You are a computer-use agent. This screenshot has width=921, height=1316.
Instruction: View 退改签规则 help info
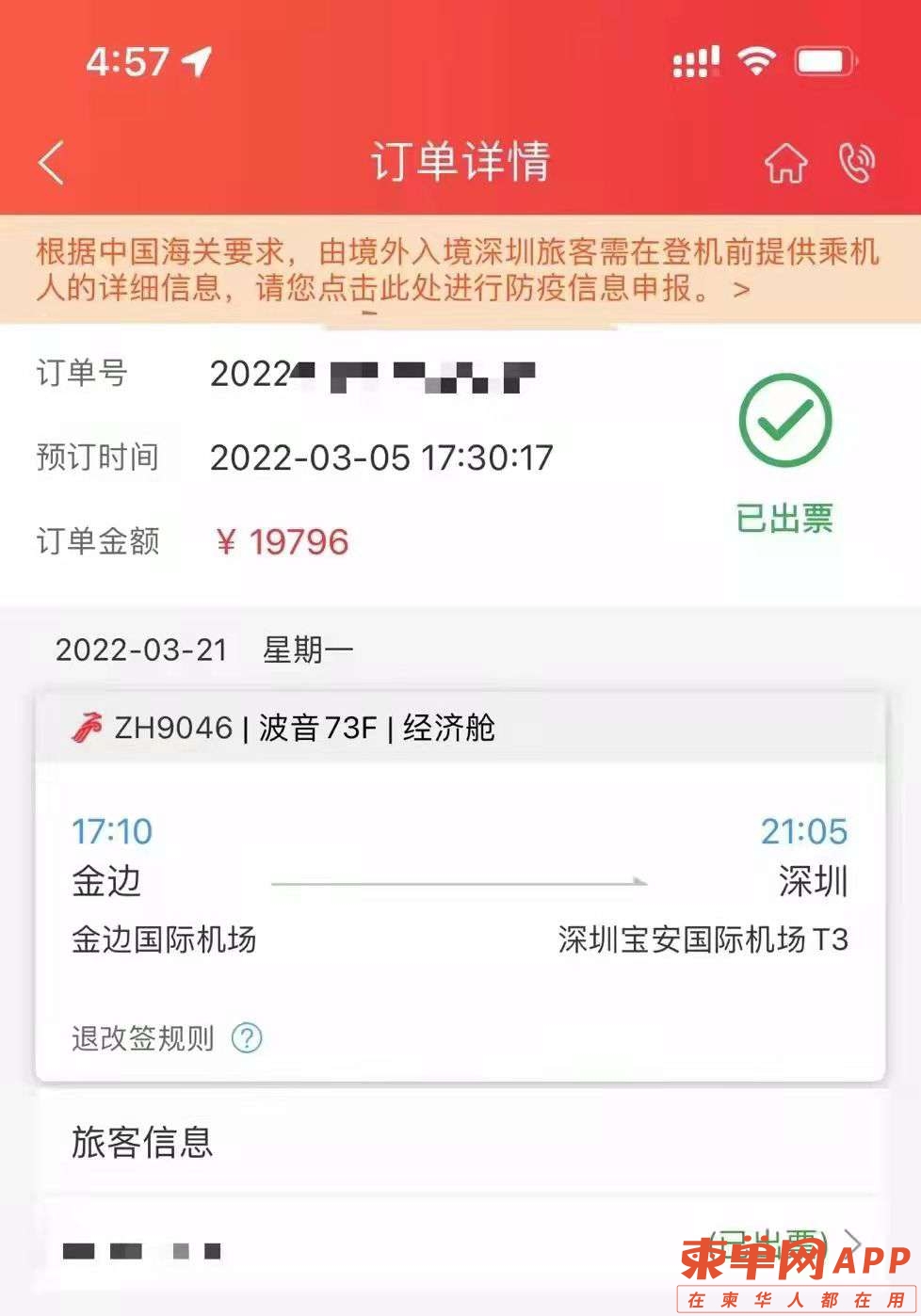point(247,1038)
